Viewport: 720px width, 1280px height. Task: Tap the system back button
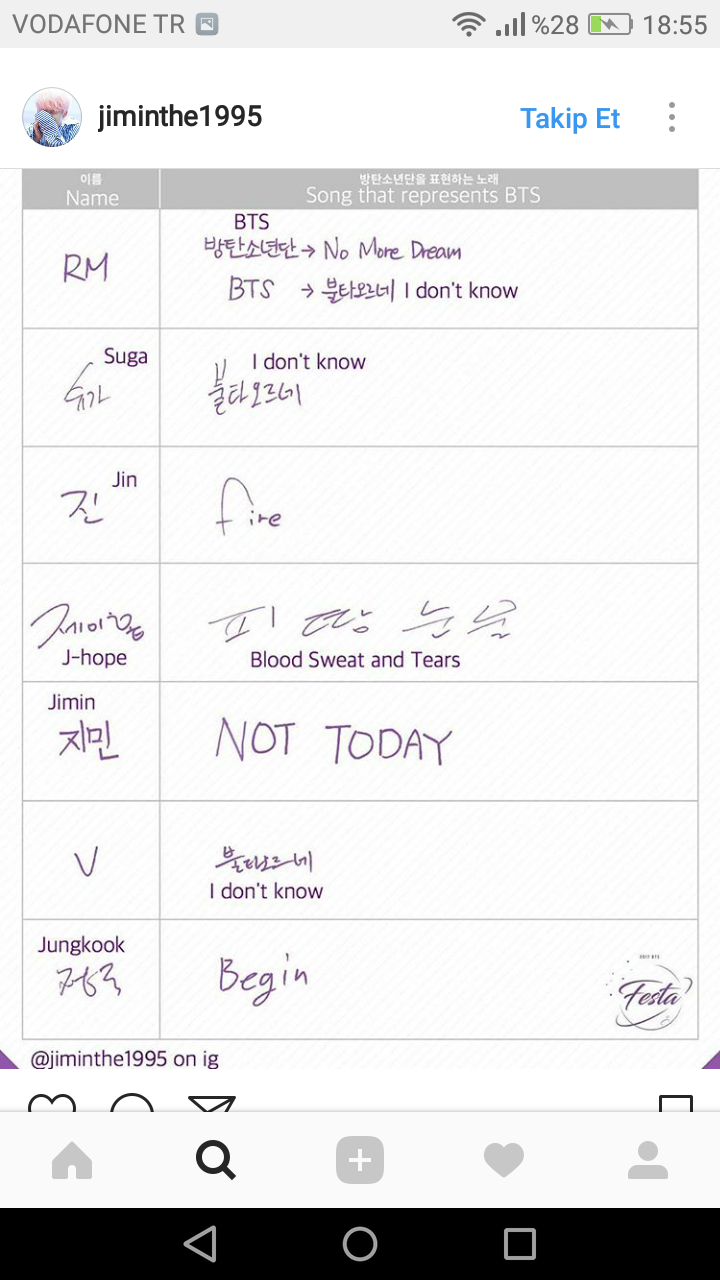pos(200,1244)
